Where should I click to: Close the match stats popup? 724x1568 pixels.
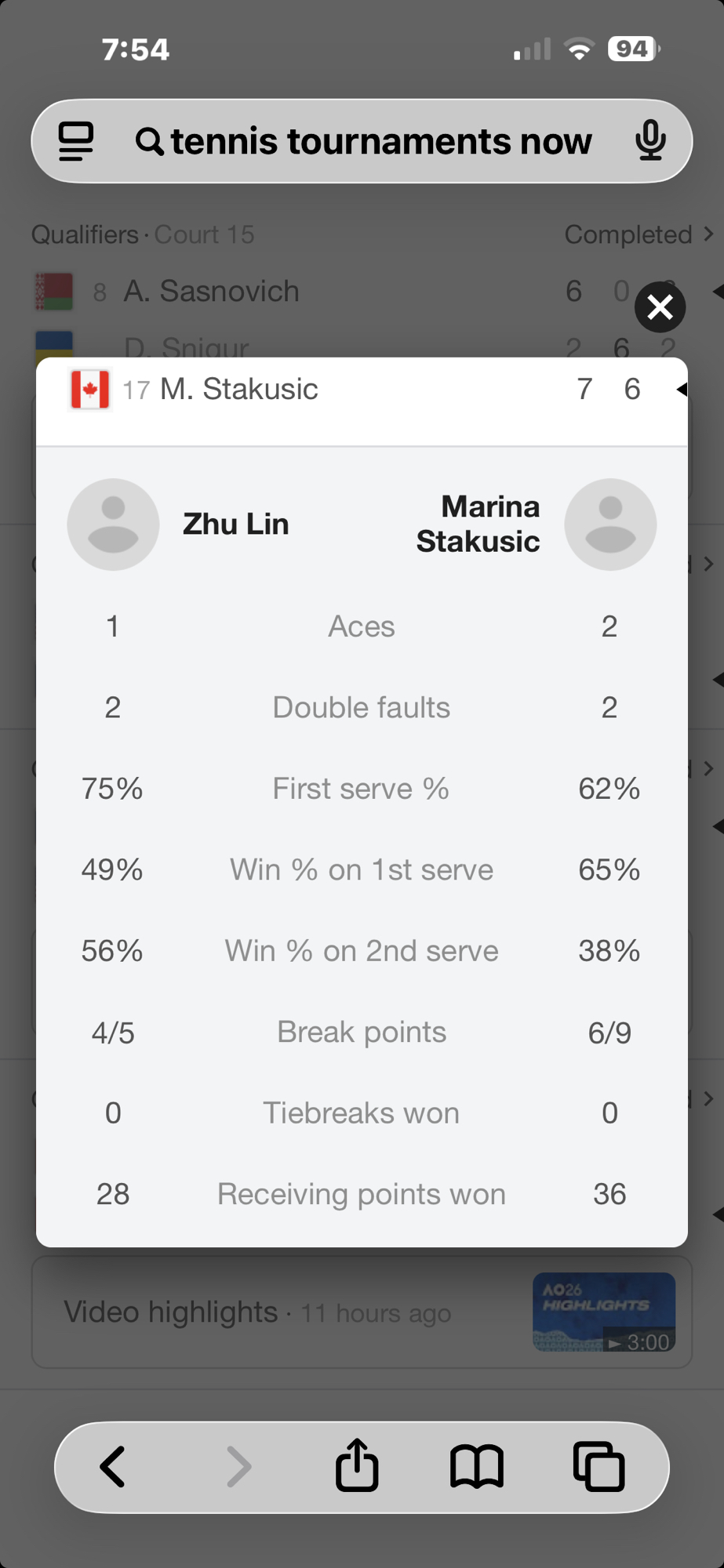pyautogui.click(x=660, y=307)
